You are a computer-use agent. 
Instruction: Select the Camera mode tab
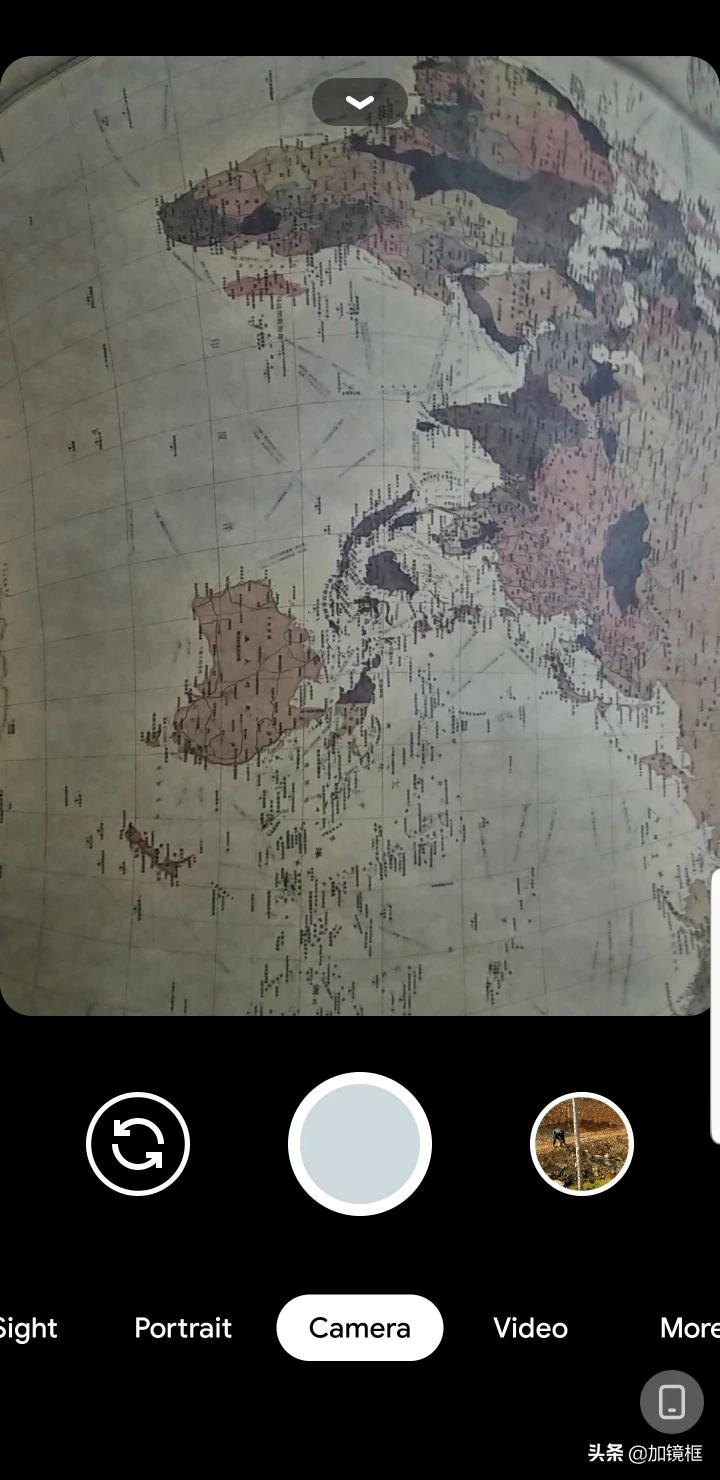pos(360,1328)
